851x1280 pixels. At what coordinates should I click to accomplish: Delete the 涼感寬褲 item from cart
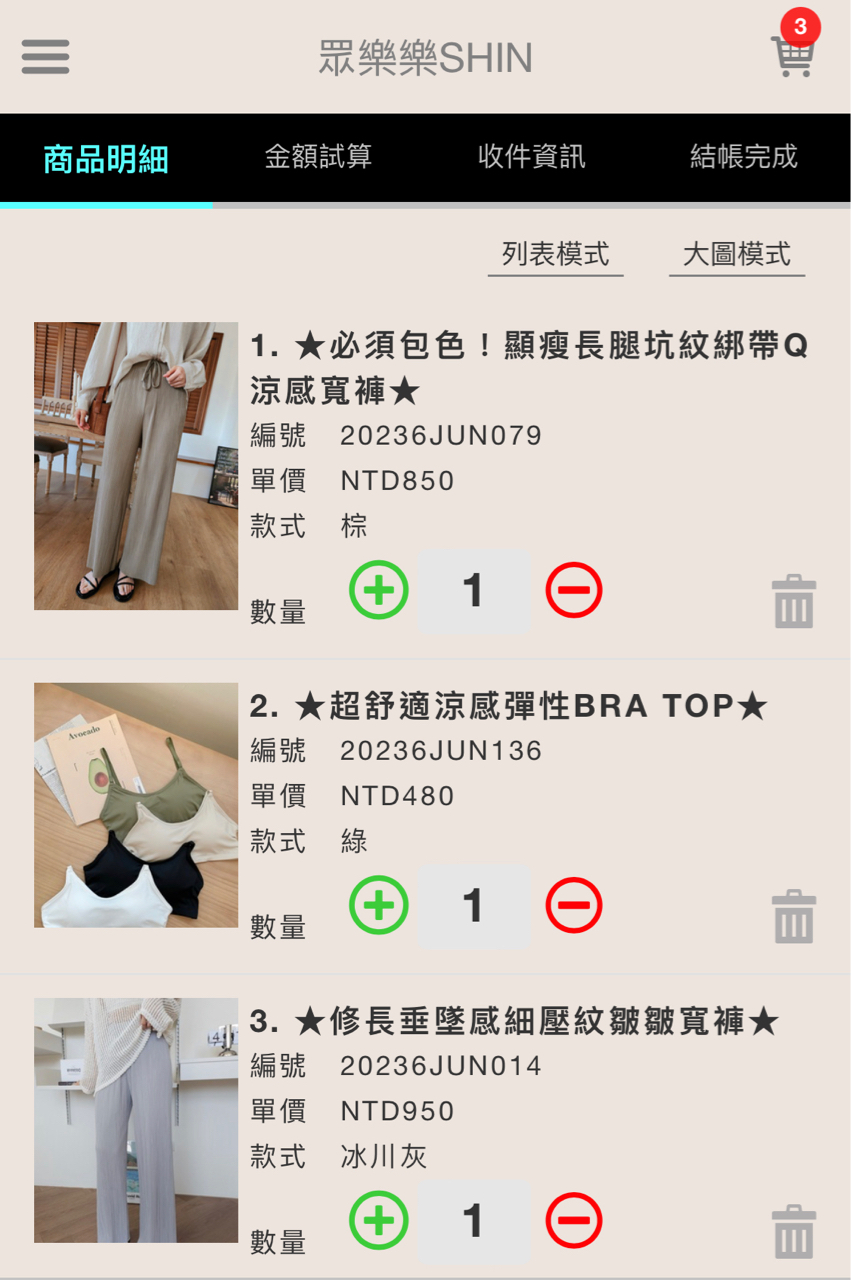794,601
